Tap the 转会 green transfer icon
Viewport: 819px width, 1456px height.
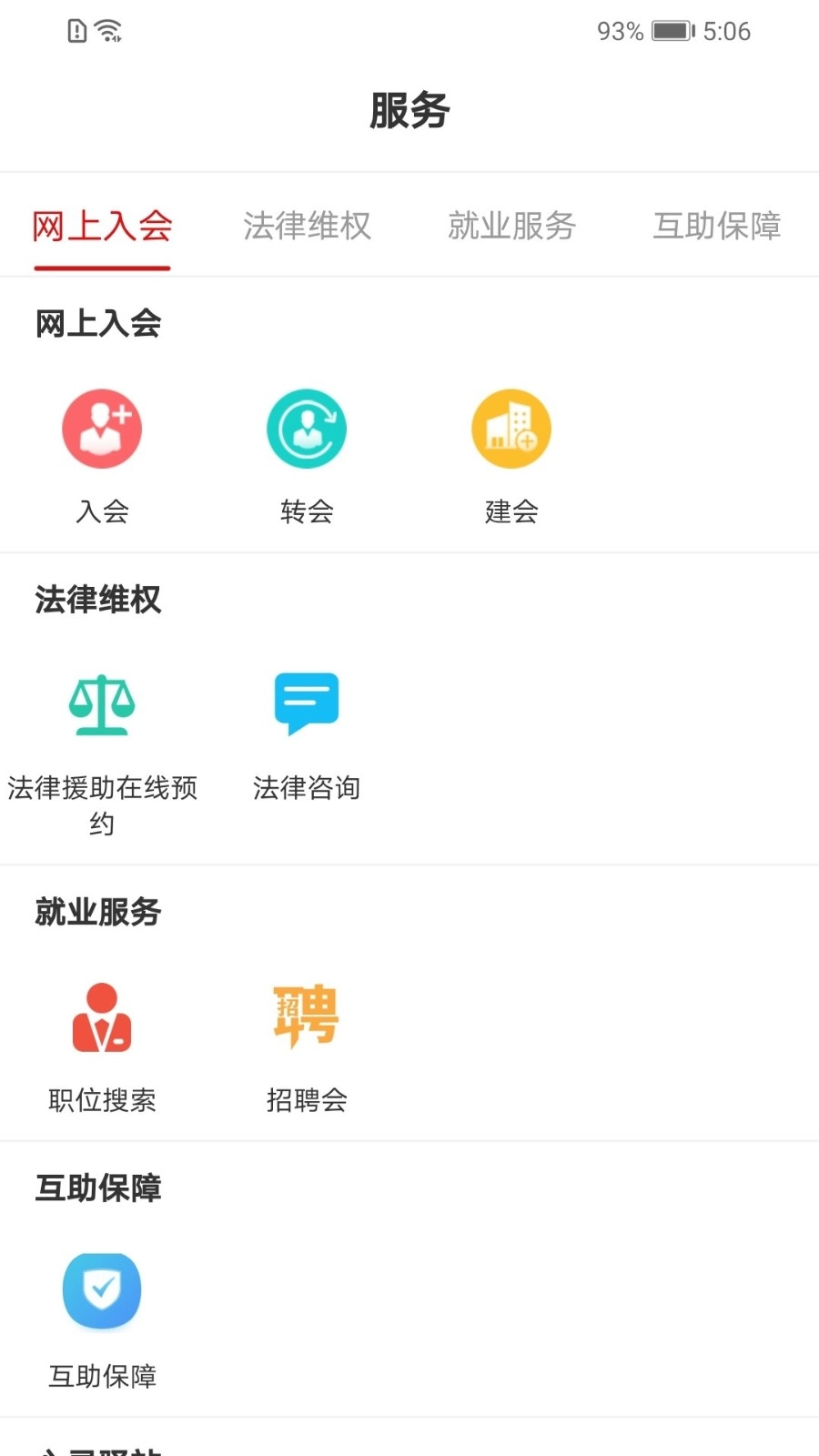(307, 428)
